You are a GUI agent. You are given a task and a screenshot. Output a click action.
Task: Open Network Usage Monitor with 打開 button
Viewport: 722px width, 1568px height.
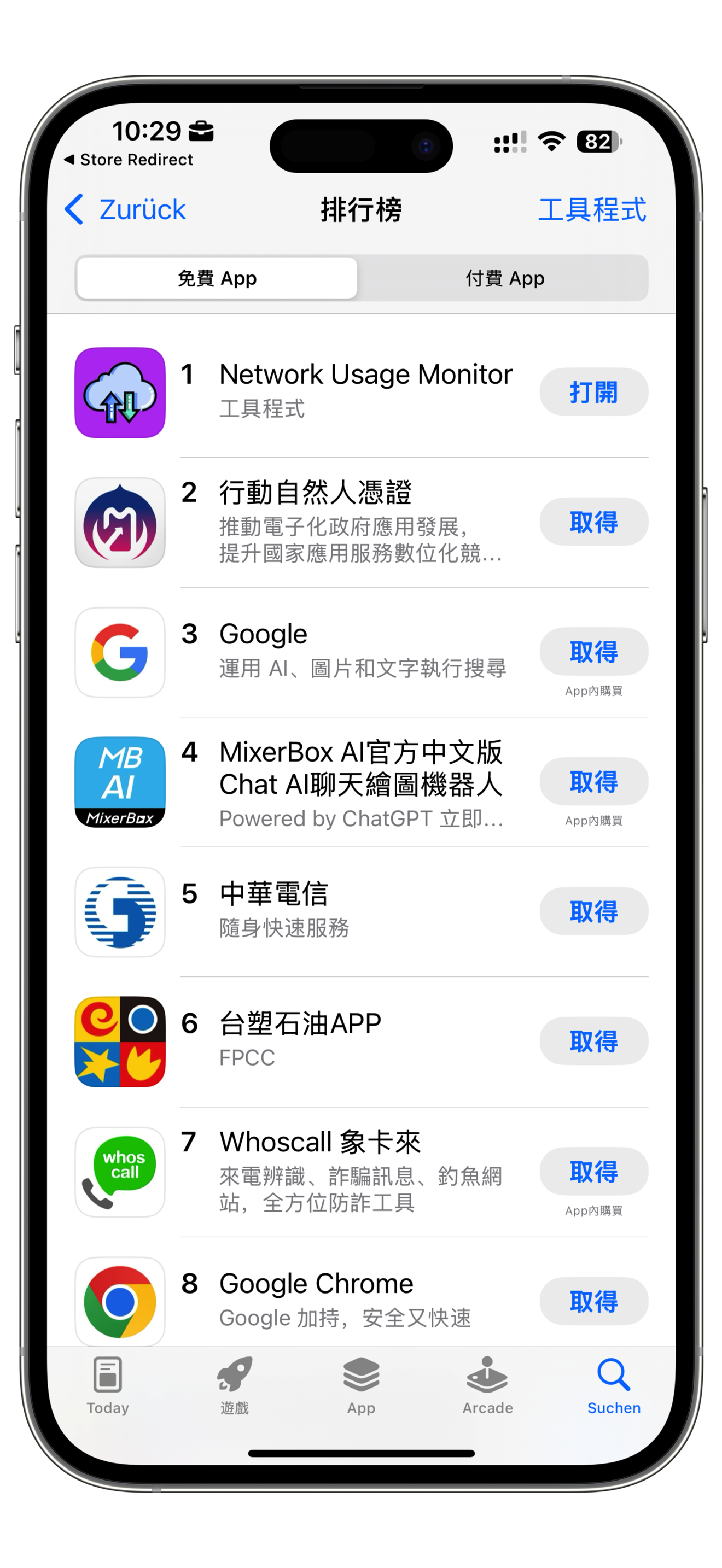[x=593, y=392]
